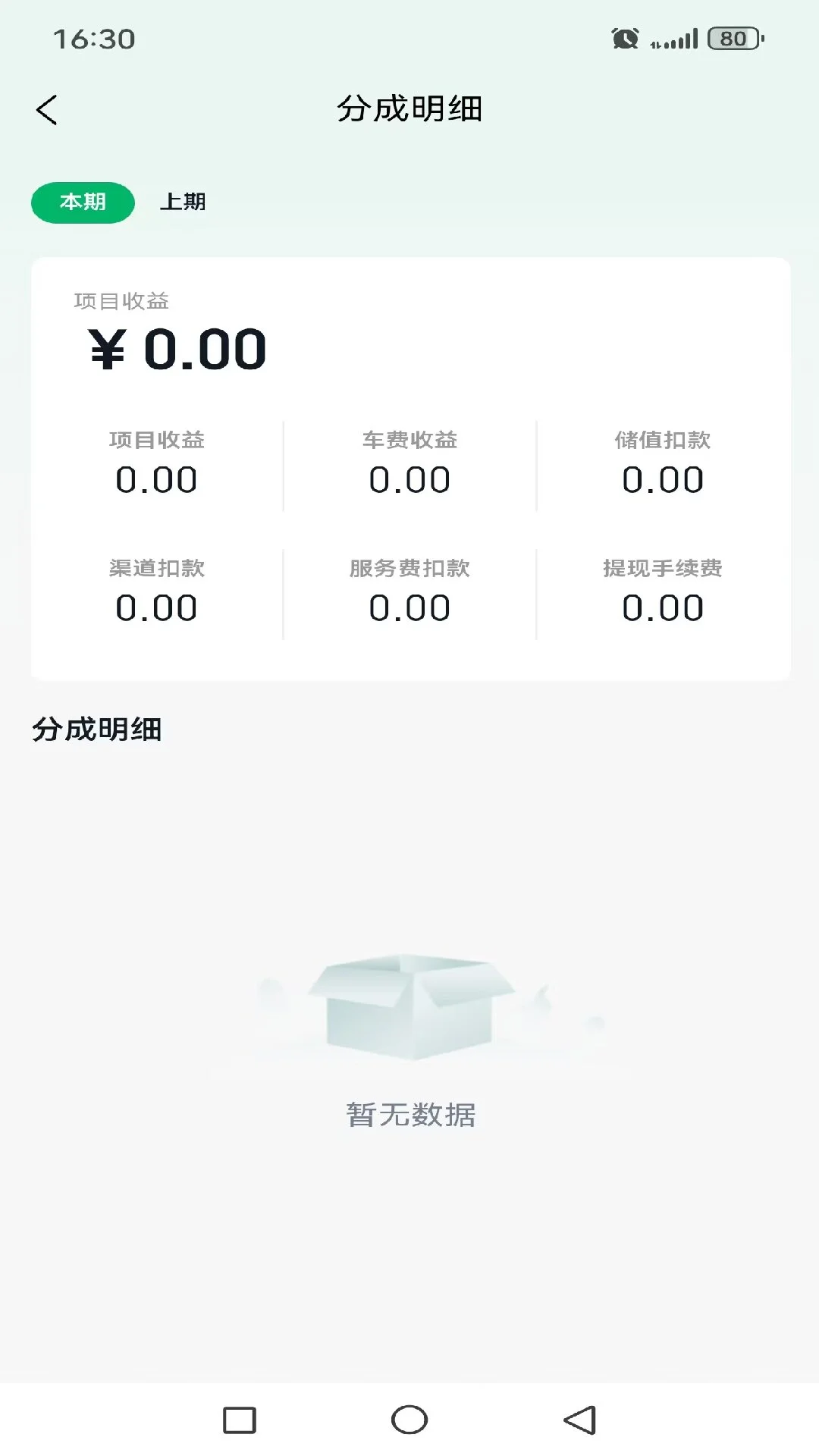This screenshot has width=819, height=1456.
Task: Select the 储值扣款 stat cell
Action: point(662,461)
